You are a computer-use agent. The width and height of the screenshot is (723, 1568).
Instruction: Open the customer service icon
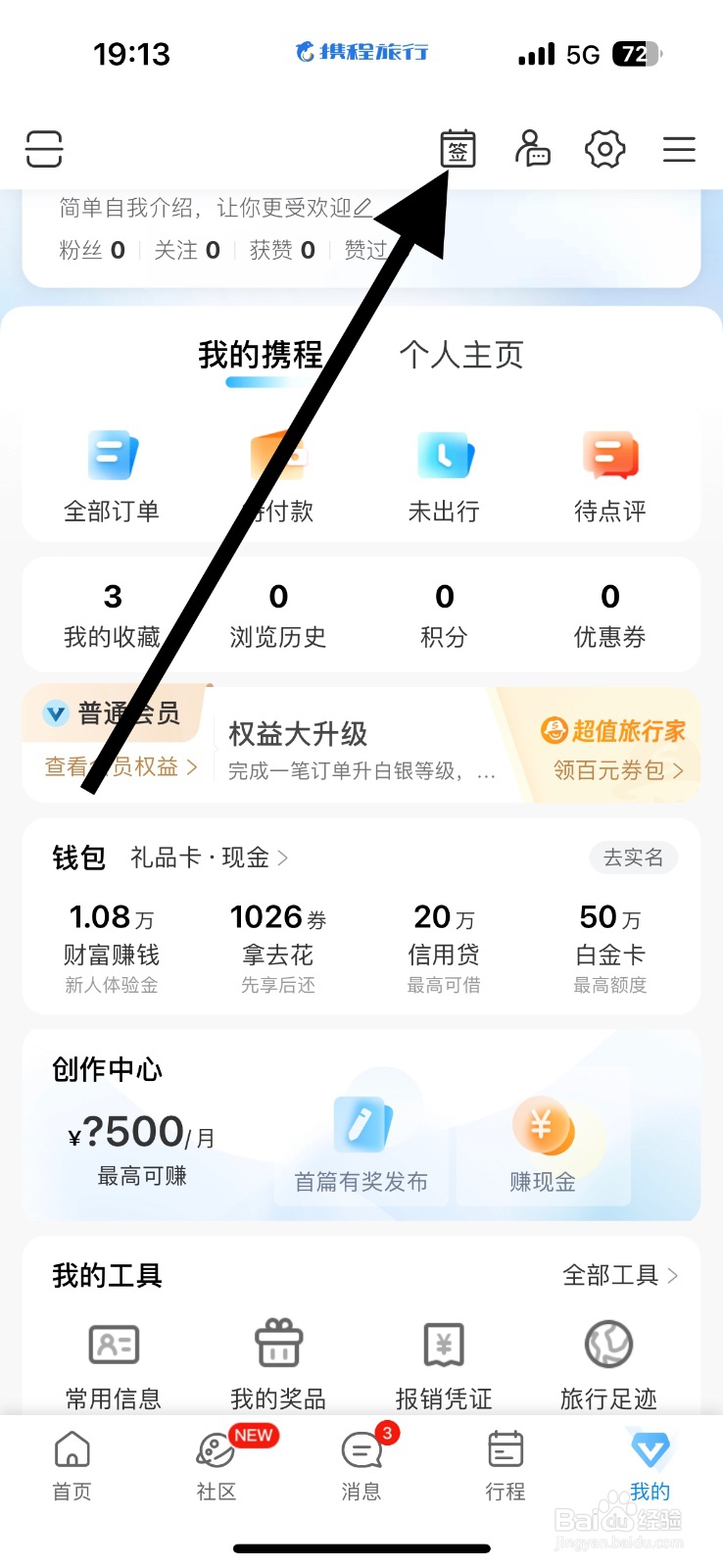[532, 149]
